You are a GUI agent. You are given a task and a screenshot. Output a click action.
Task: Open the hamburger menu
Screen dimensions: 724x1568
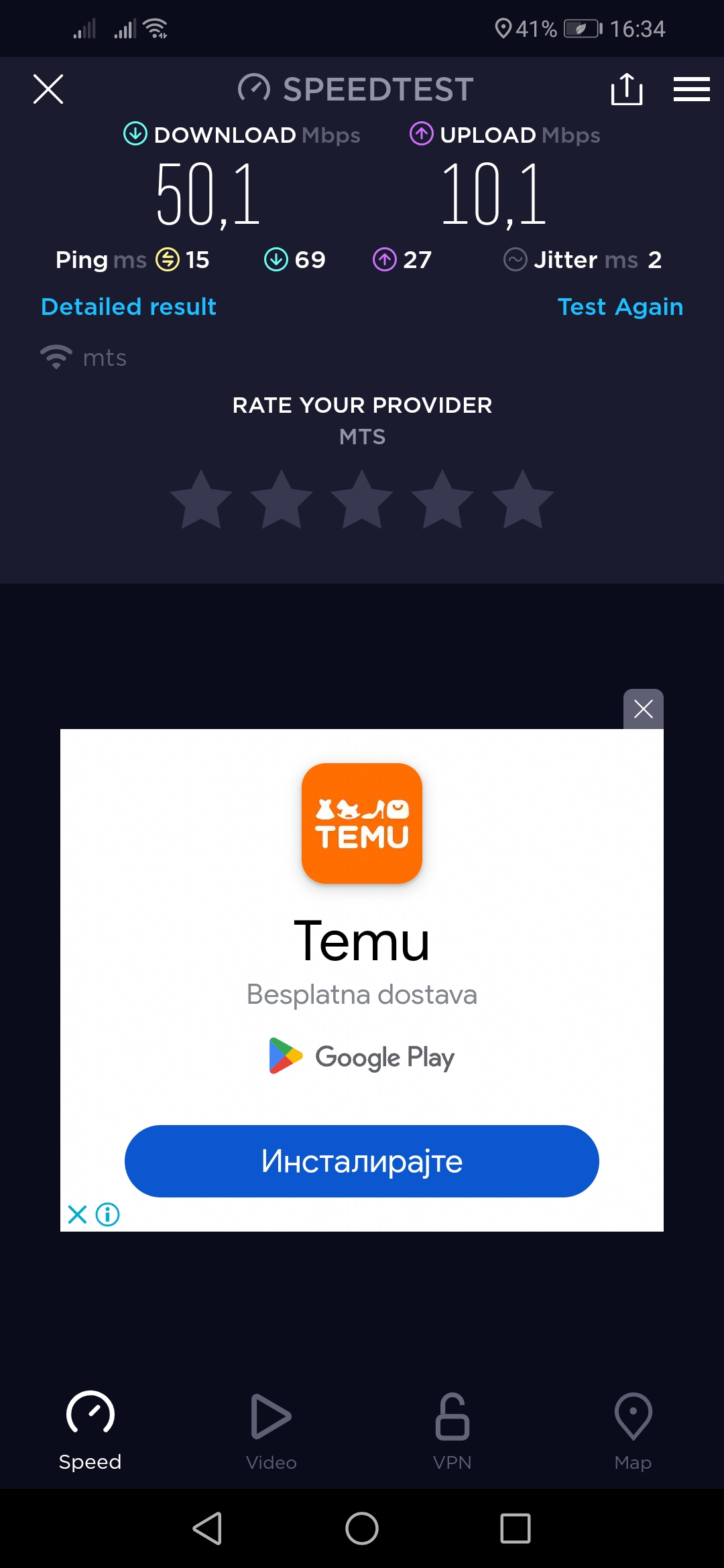click(x=691, y=89)
